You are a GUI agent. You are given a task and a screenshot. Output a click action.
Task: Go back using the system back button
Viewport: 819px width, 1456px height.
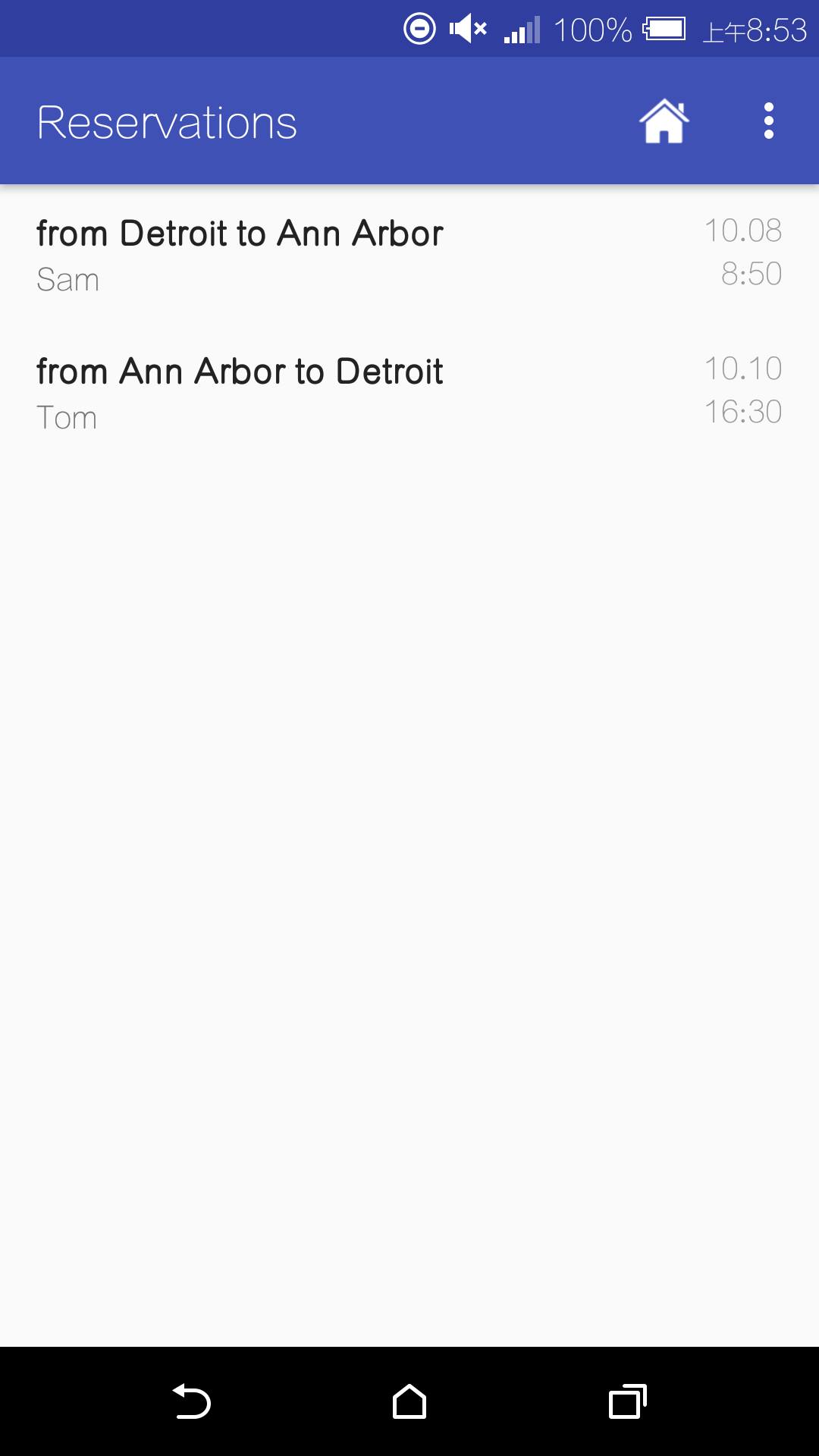coord(191,1401)
